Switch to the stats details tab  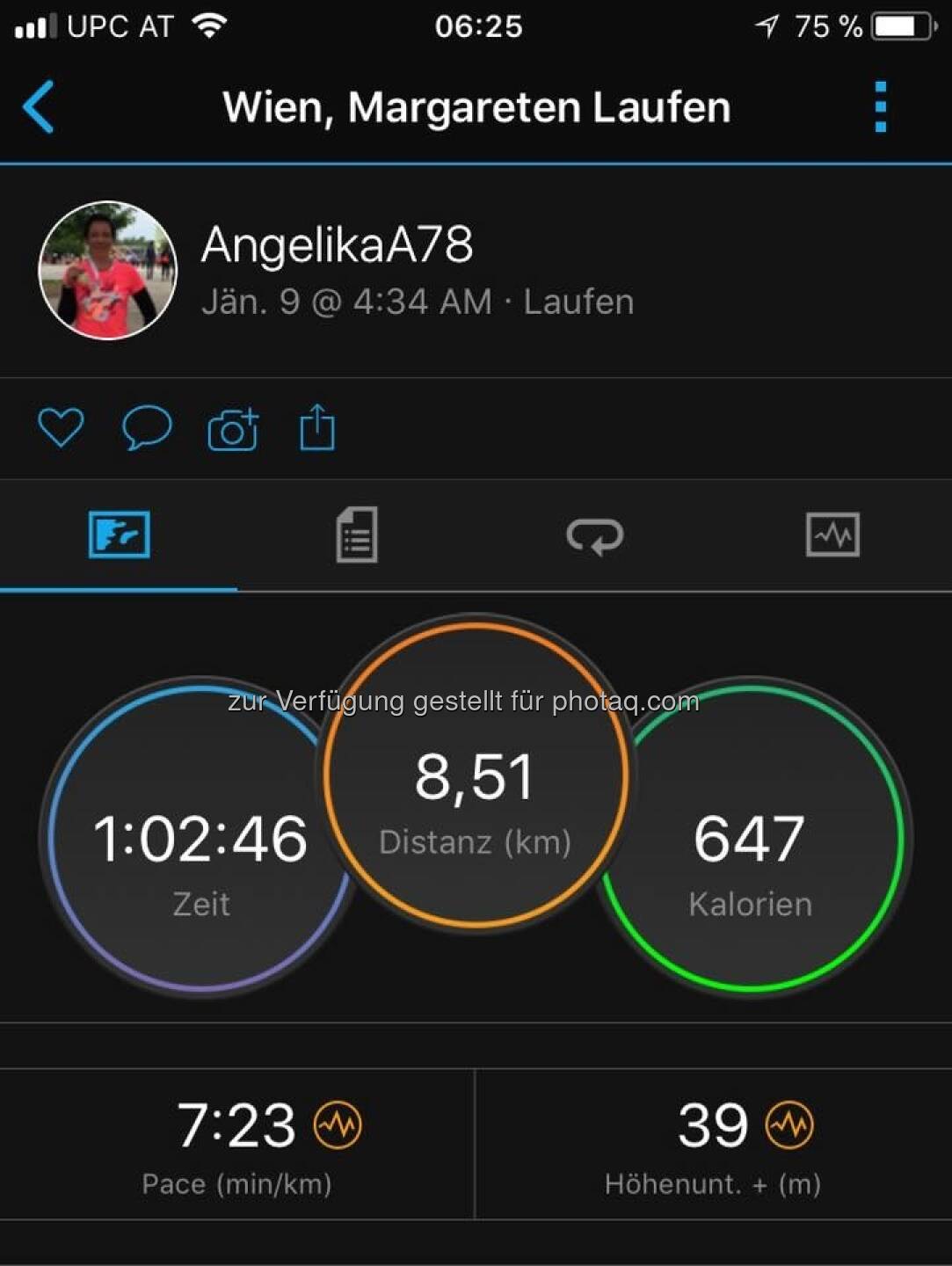point(357,535)
